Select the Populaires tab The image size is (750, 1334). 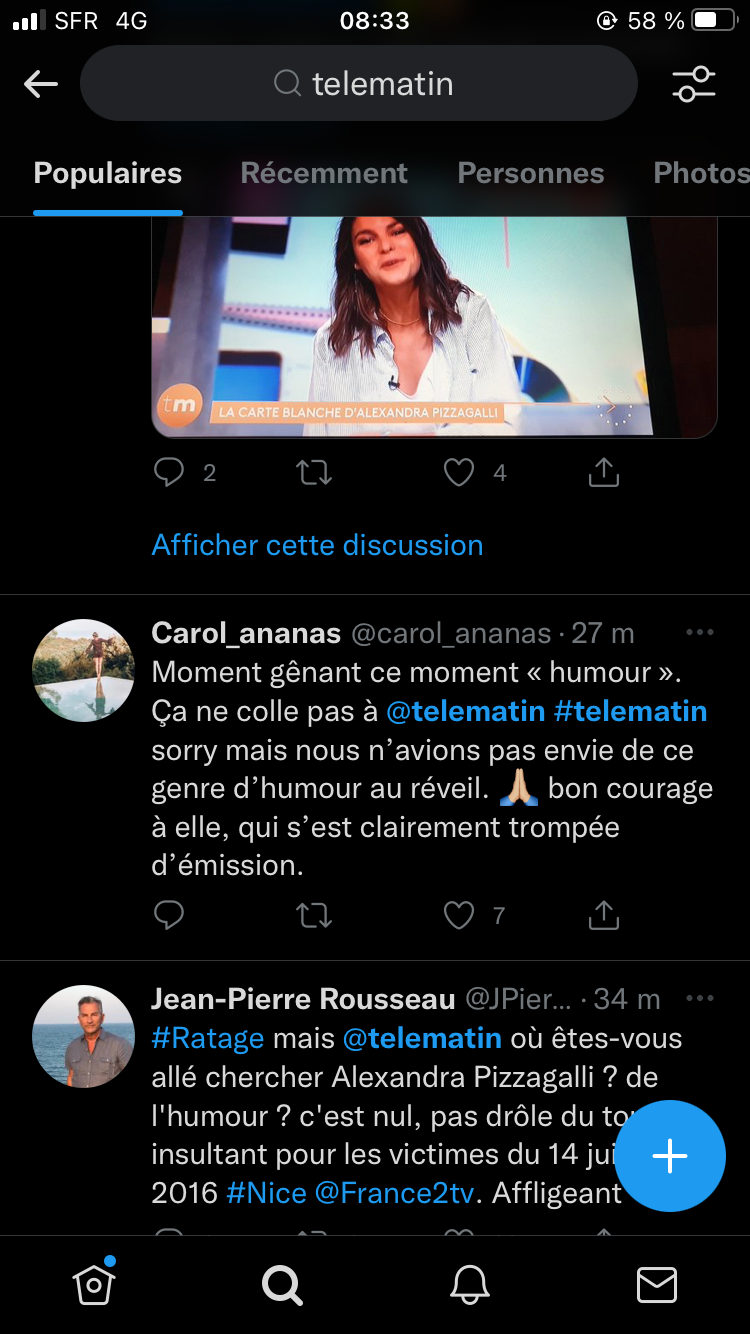click(x=108, y=173)
